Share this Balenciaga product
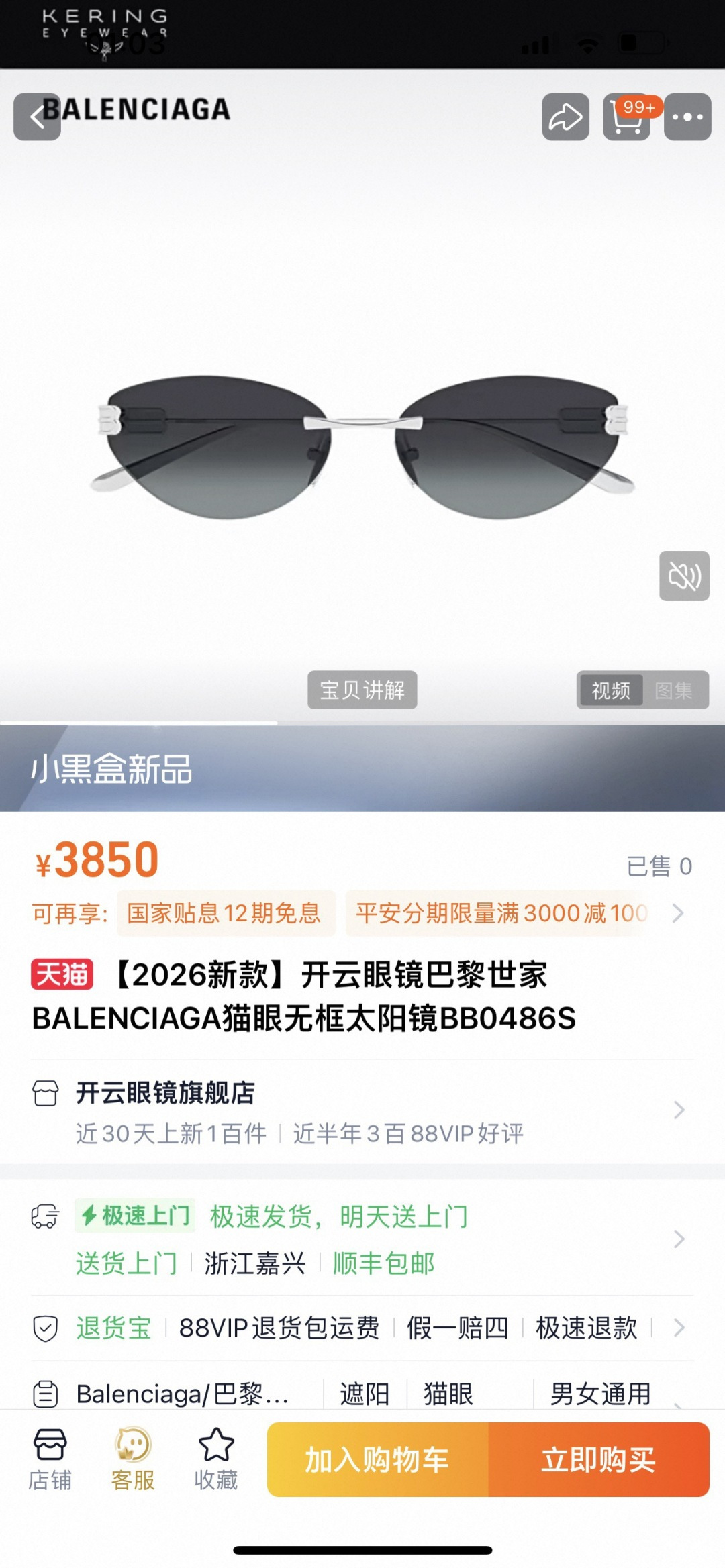Viewport: 725px width, 1568px height. [566, 117]
